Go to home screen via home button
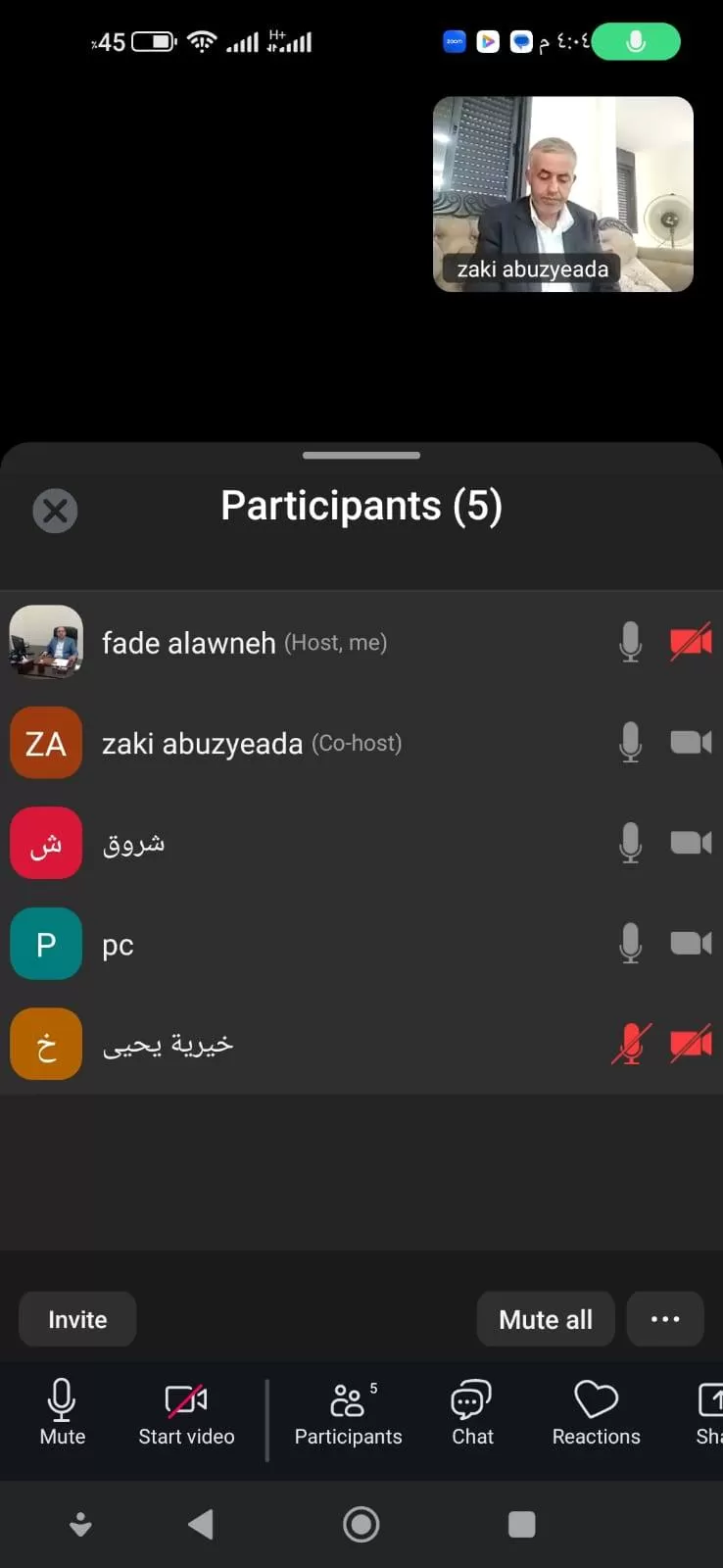The height and width of the screenshot is (1568, 723). point(361,1524)
